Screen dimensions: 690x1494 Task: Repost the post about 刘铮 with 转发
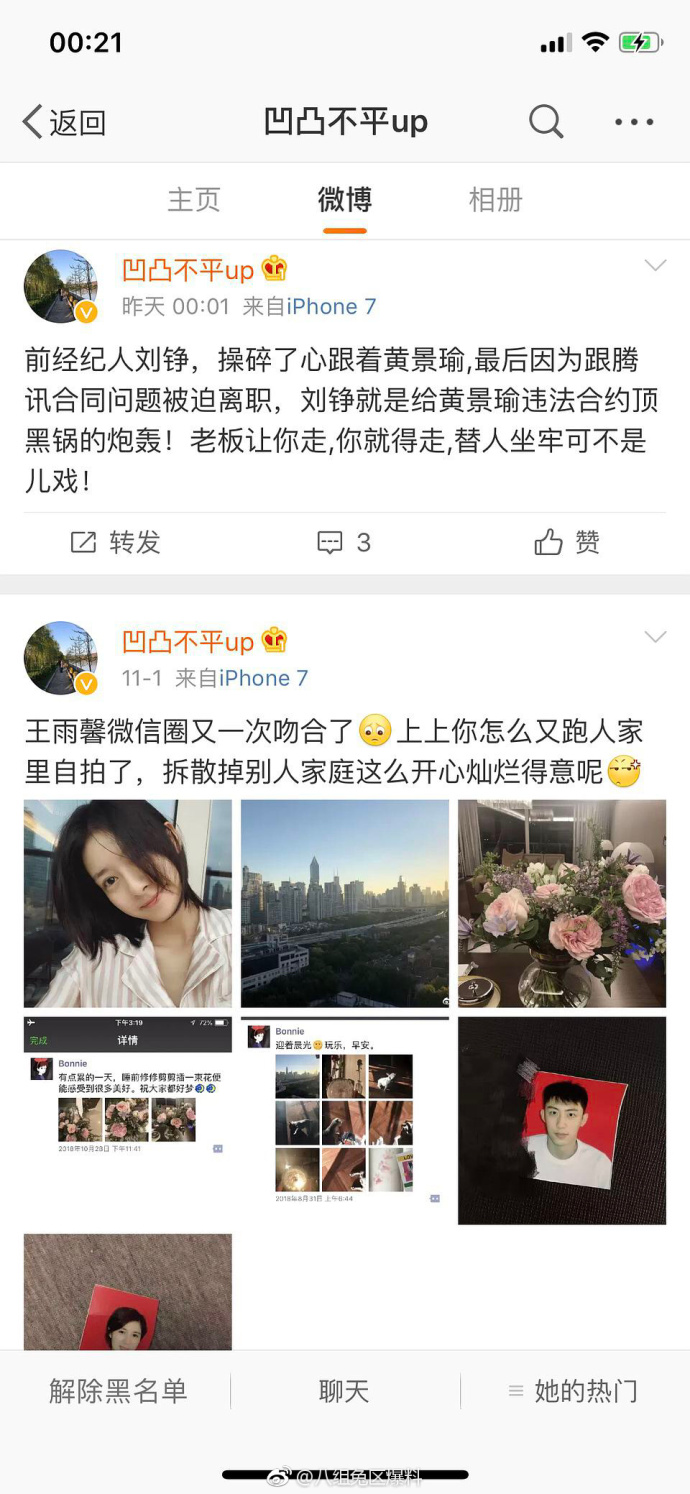click(116, 542)
